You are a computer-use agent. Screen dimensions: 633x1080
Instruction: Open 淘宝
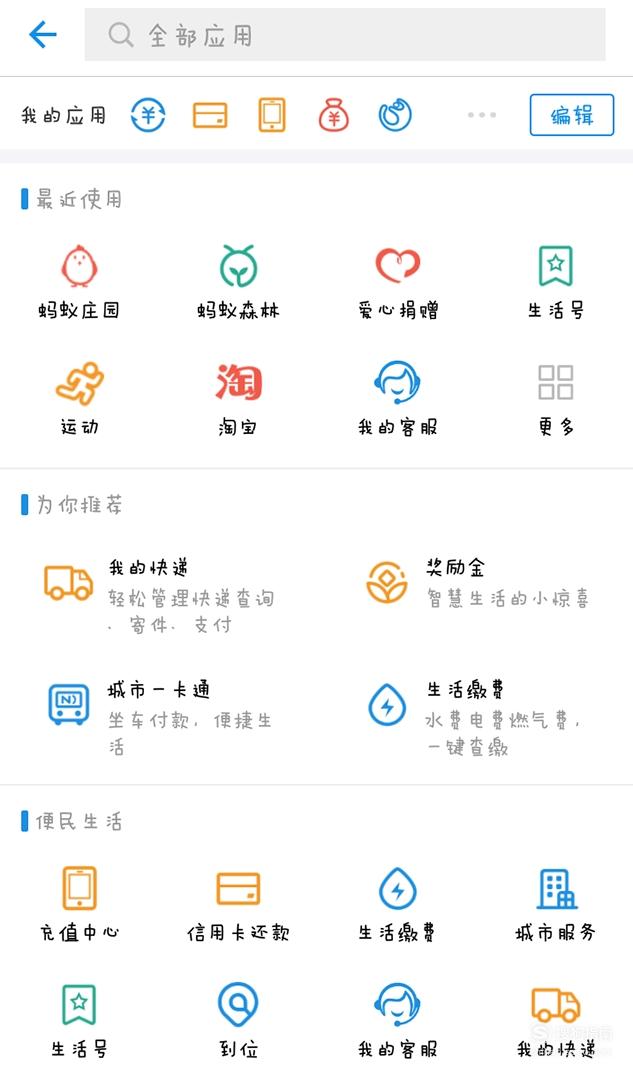click(238, 398)
